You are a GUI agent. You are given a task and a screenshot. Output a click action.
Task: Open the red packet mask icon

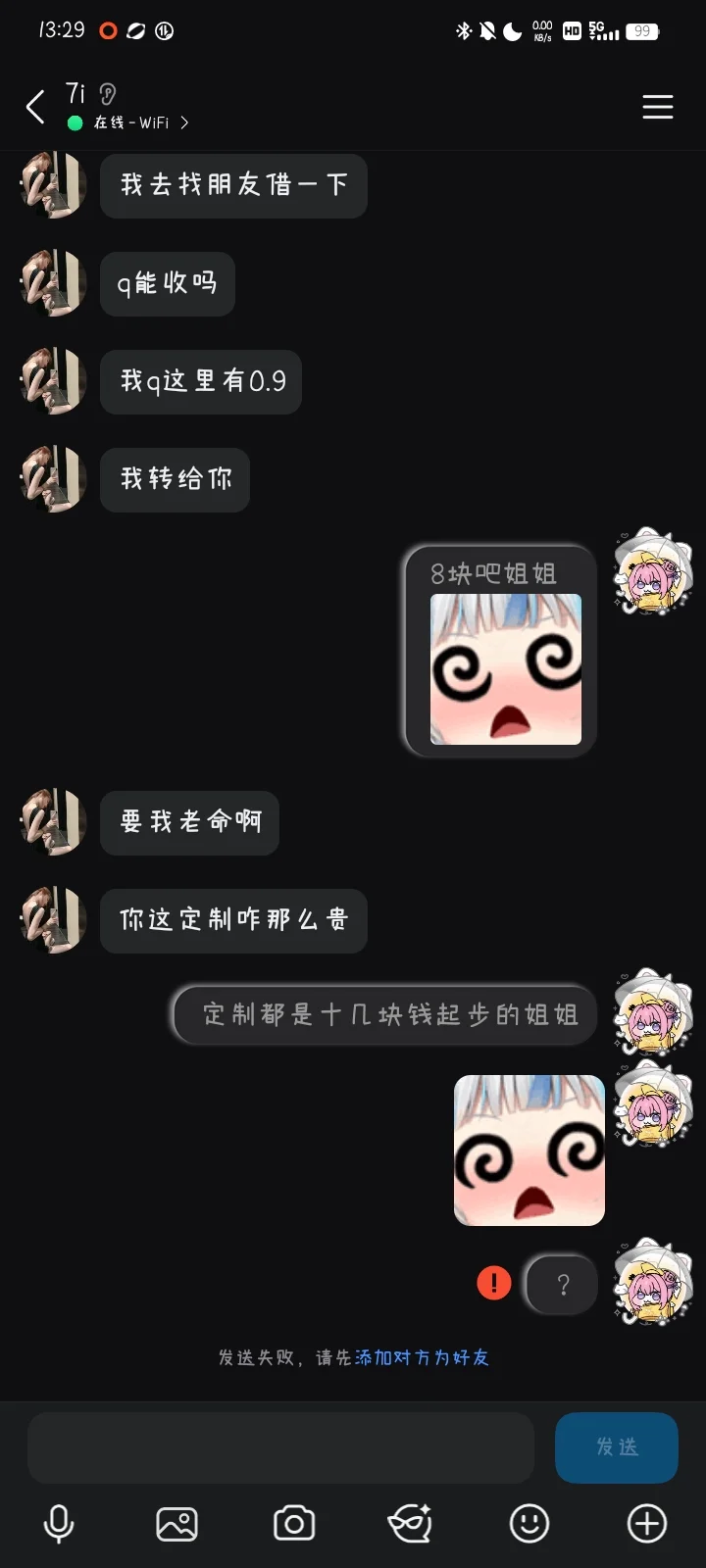pos(410,1524)
